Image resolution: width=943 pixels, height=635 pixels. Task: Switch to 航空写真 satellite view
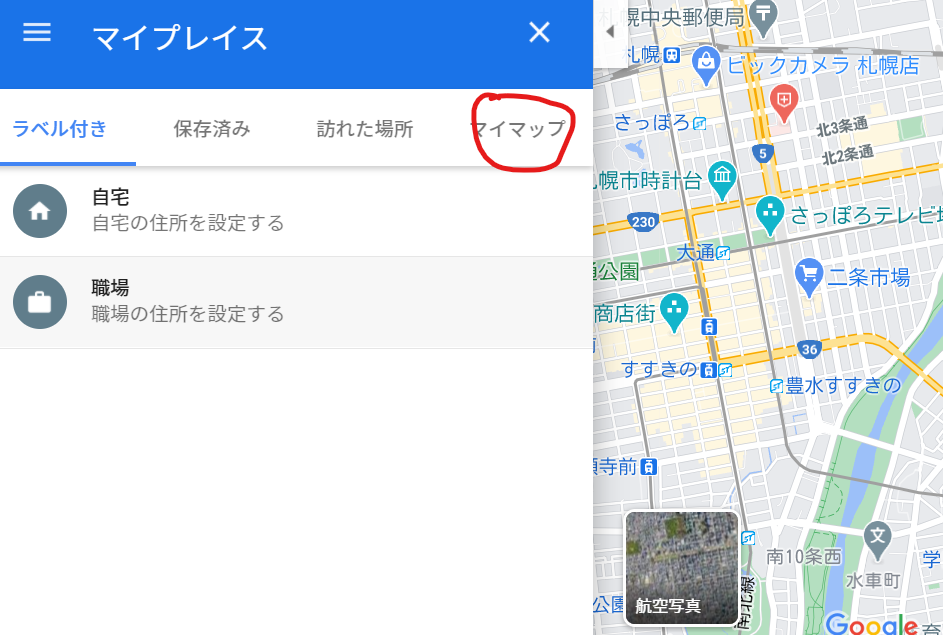tap(681, 568)
